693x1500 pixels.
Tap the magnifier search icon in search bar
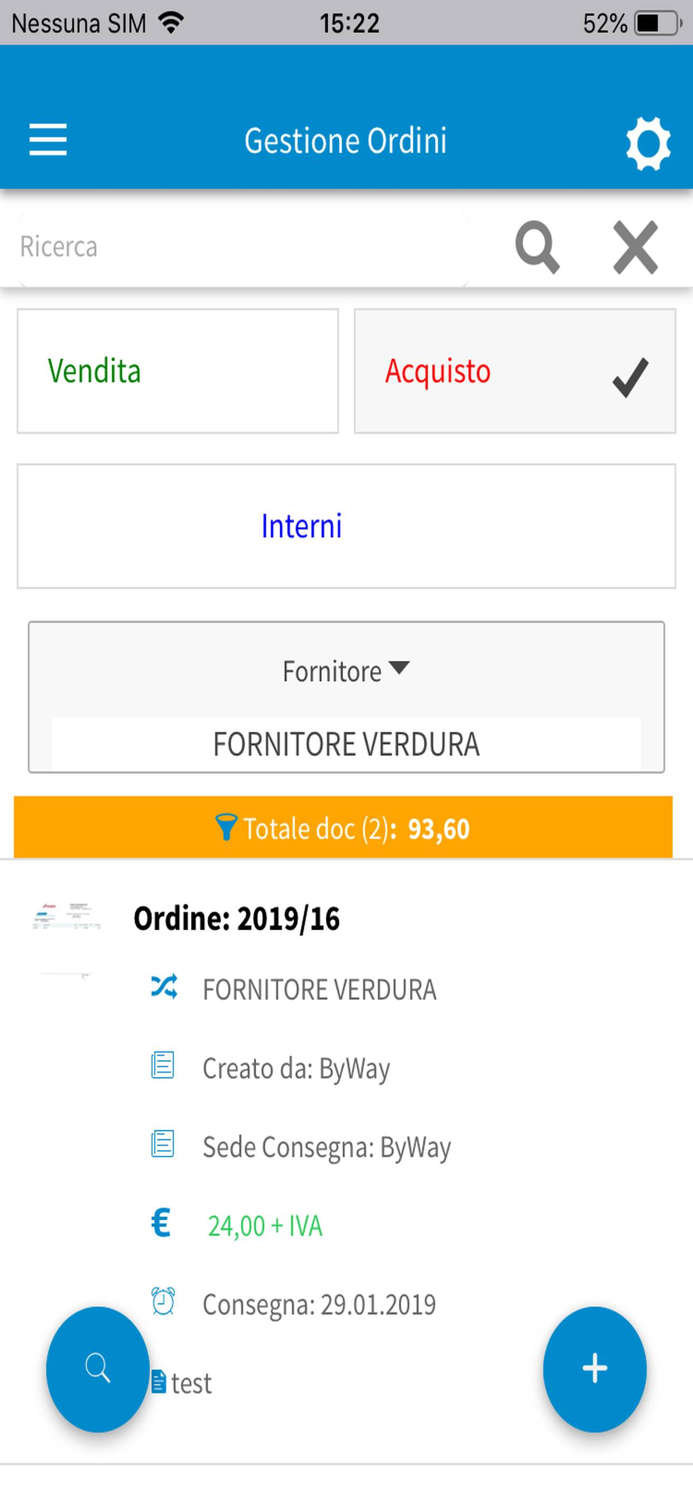point(537,247)
